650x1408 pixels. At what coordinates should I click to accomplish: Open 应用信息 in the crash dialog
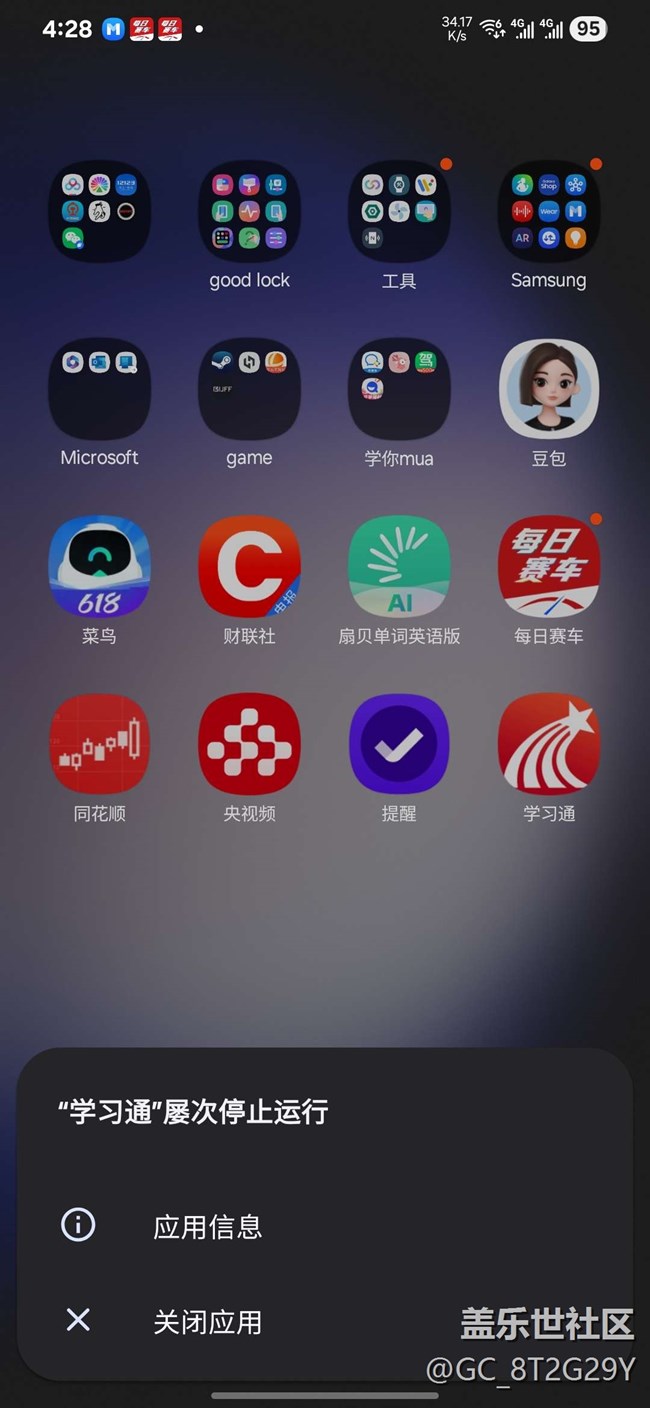(207, 1226)
